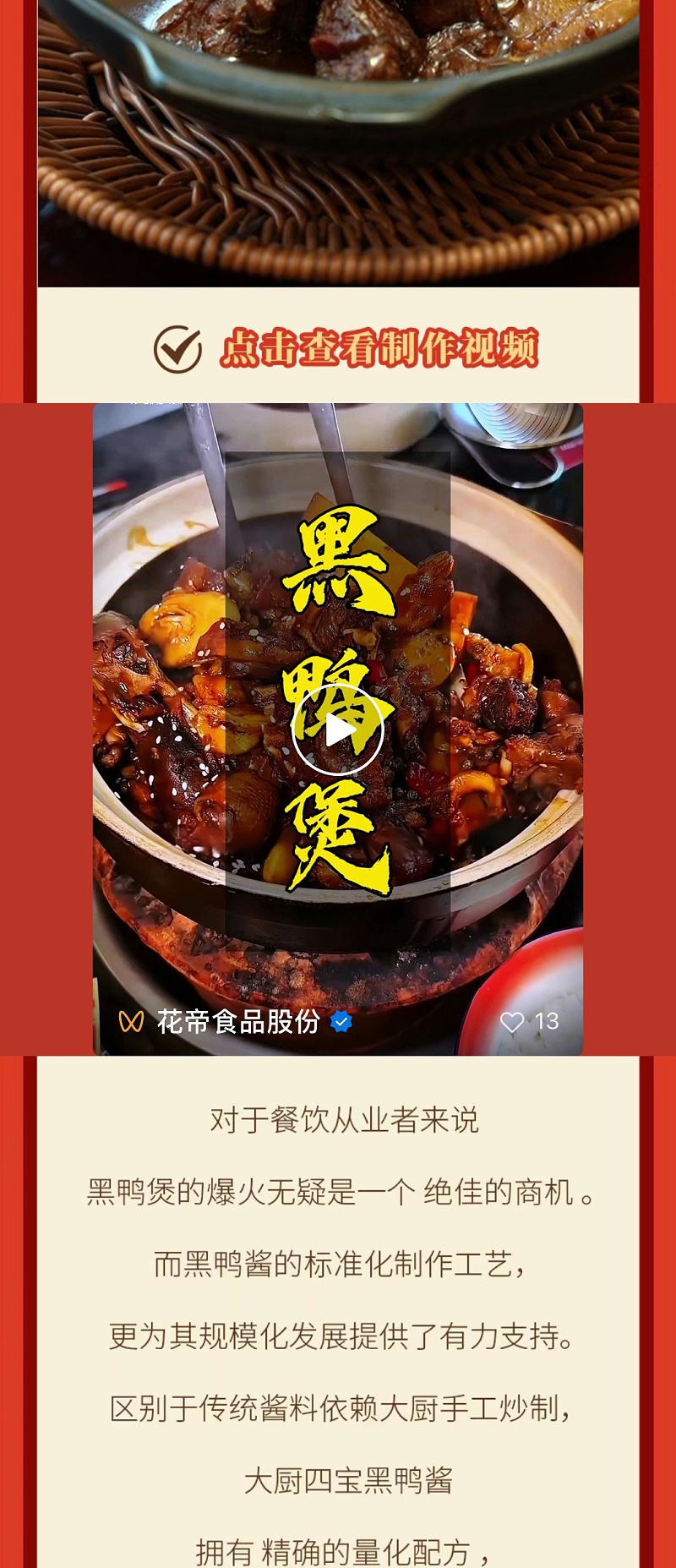Click the clay pot video thumbnail

click(338, 727)
